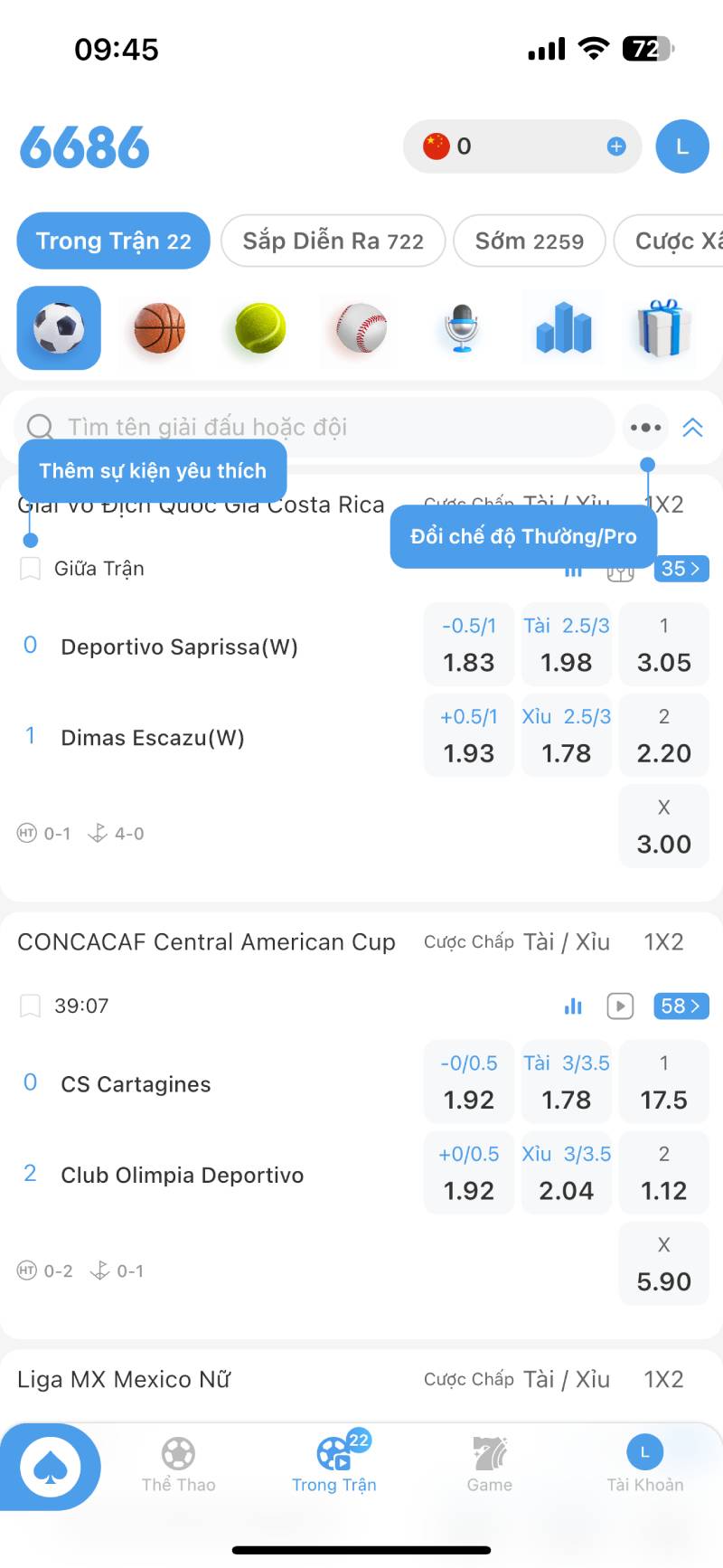723x1568 pixels.
Task: Select the tennis ball sport icon
Action: [260, 328]
